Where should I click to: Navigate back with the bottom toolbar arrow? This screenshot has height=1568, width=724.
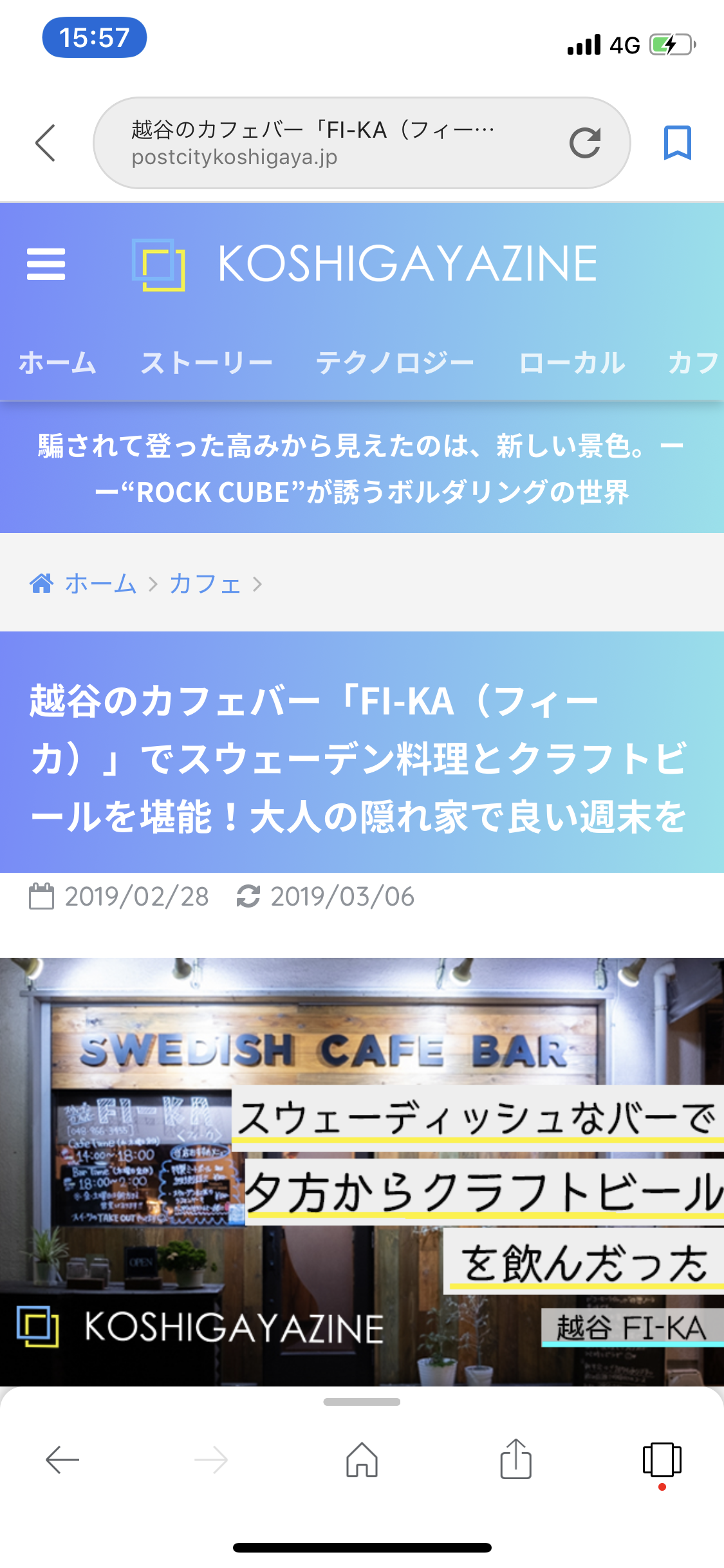62,1460
